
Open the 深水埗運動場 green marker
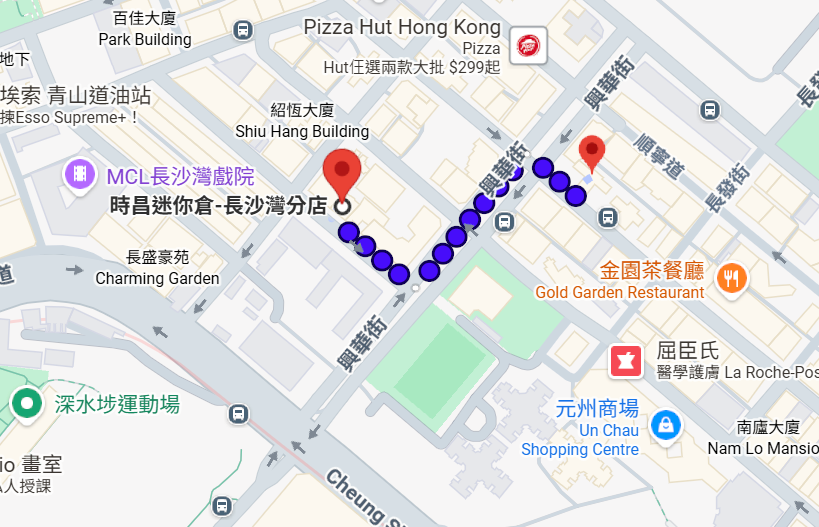coord(27,404)
